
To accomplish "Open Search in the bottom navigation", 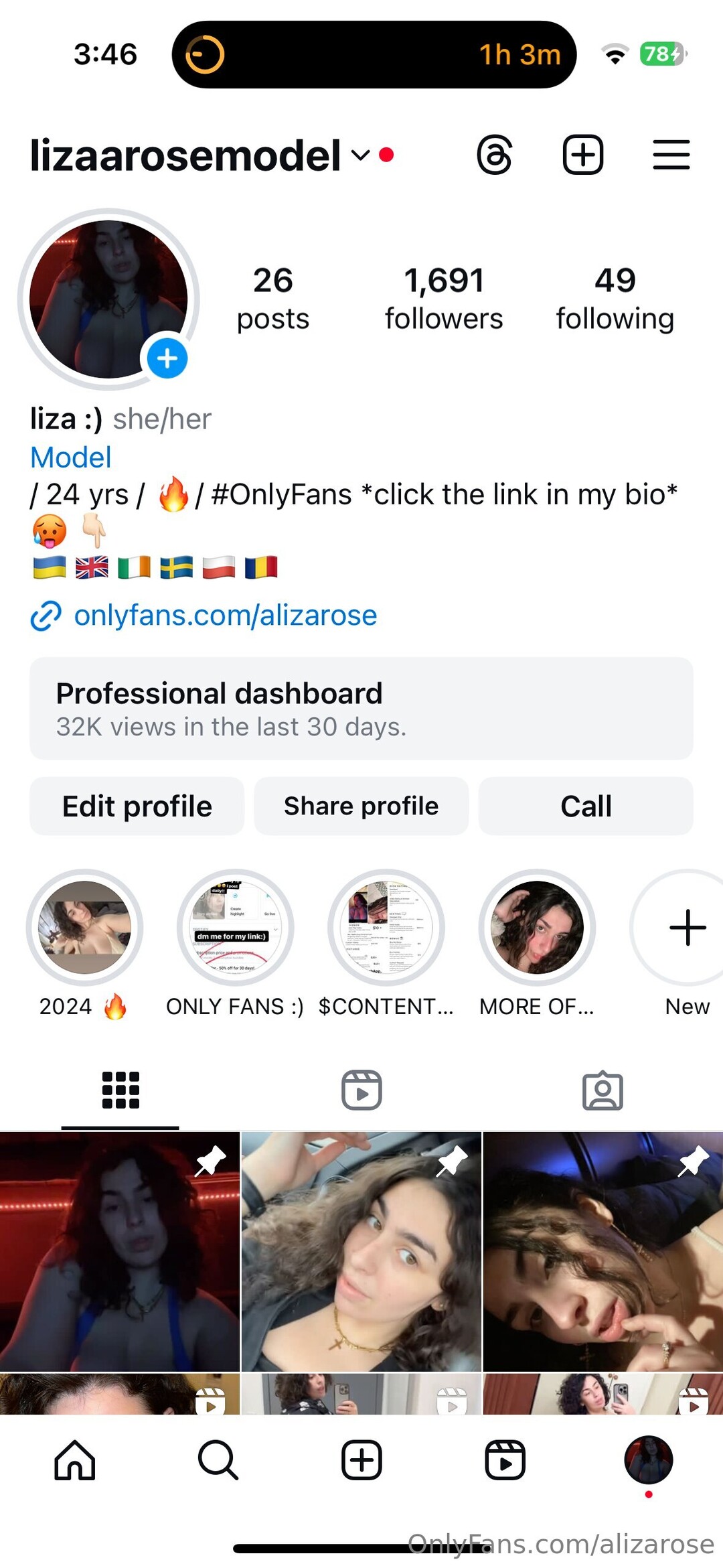I will click(218, 1460).
